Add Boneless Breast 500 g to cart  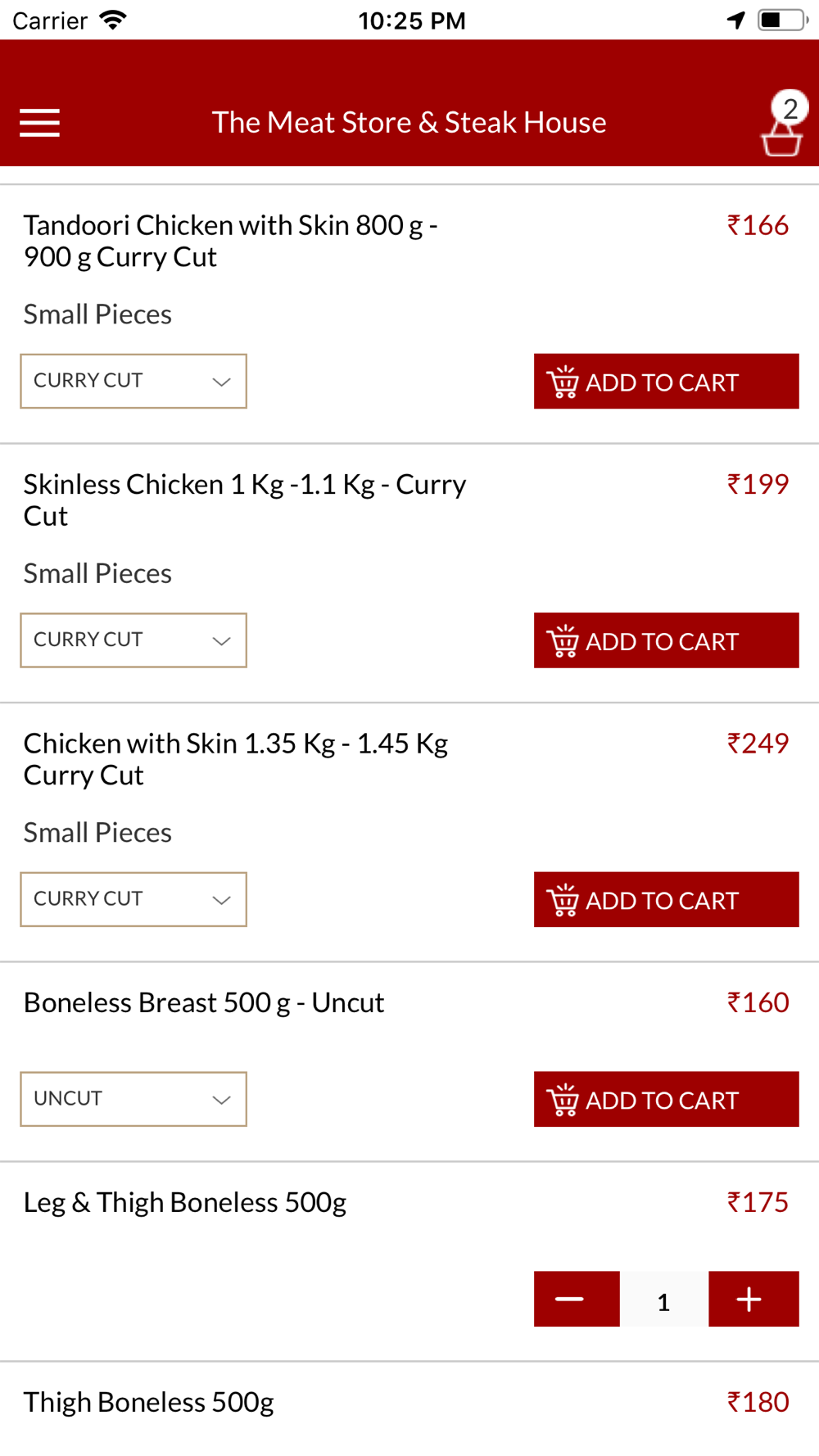point(666,1099)
